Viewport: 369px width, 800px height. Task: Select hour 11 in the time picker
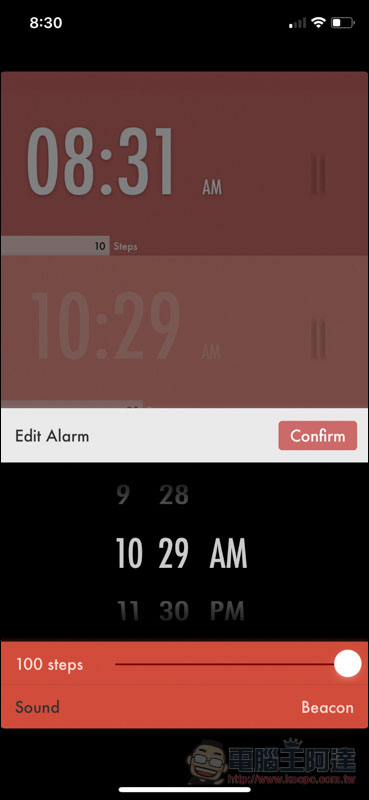click(129, 610)
